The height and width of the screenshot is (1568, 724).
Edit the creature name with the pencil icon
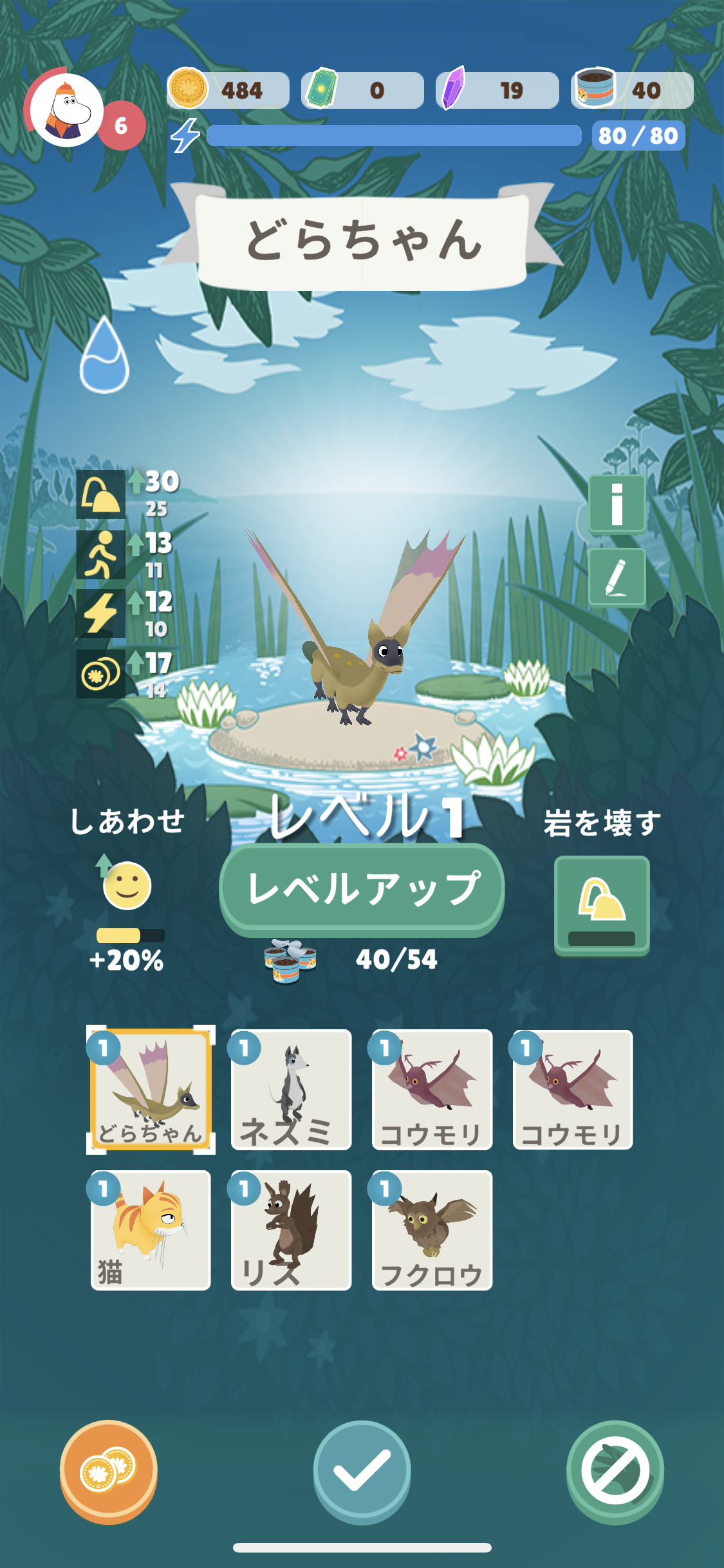tap(617, 578)
